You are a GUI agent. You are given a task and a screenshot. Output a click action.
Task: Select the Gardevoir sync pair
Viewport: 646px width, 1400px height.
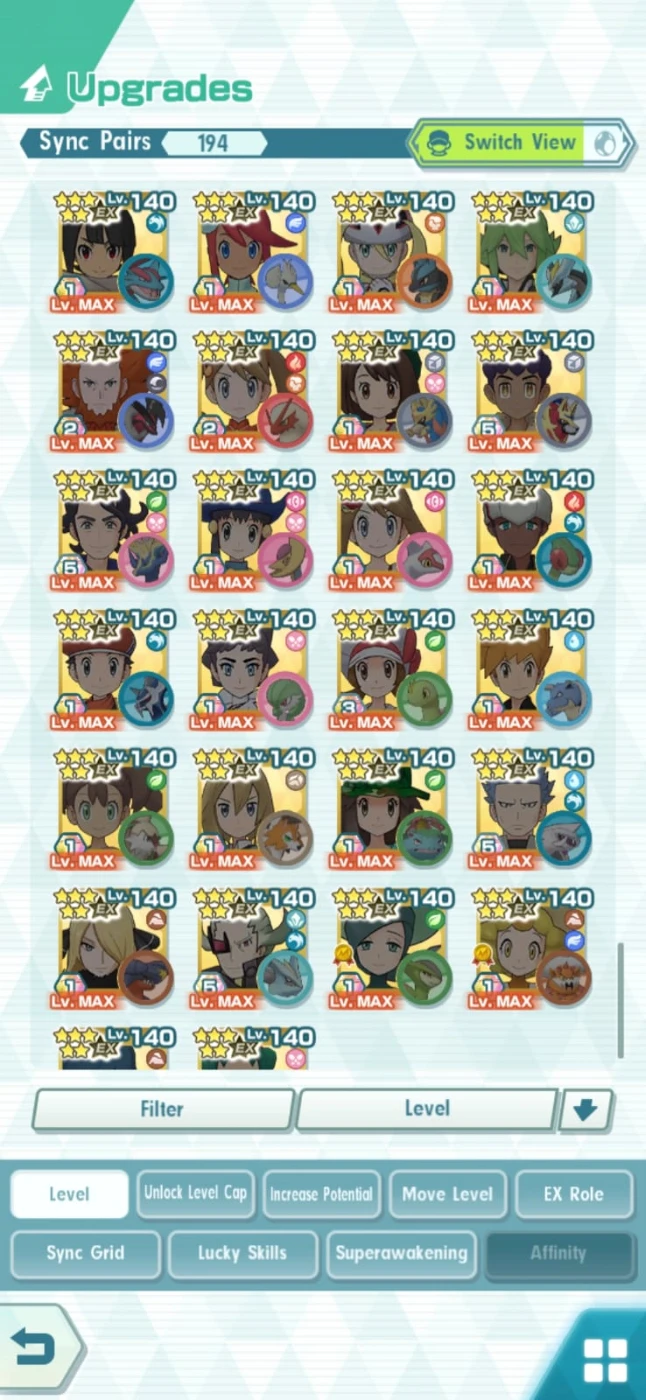click(252, 670)
